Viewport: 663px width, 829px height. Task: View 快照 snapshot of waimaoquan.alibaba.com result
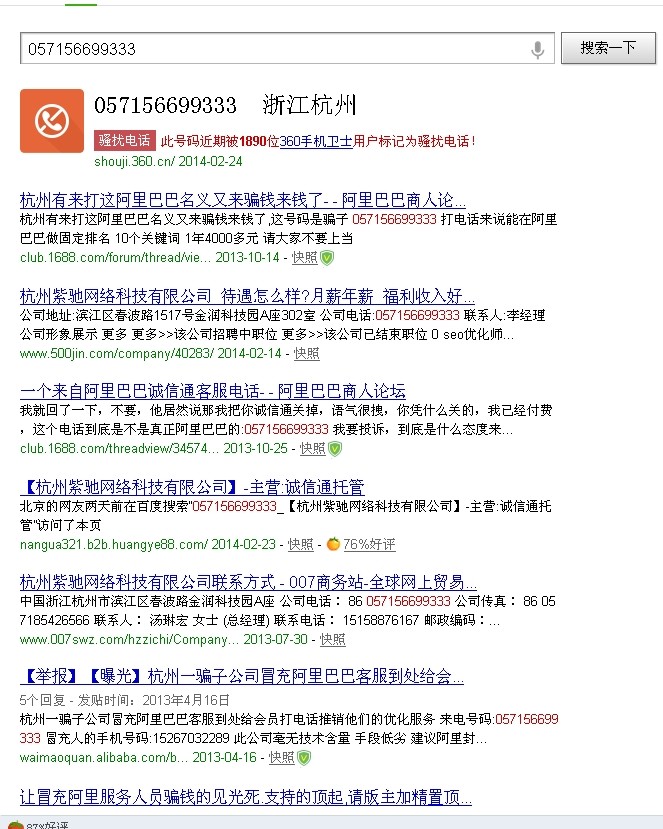[x=281, y=758]
